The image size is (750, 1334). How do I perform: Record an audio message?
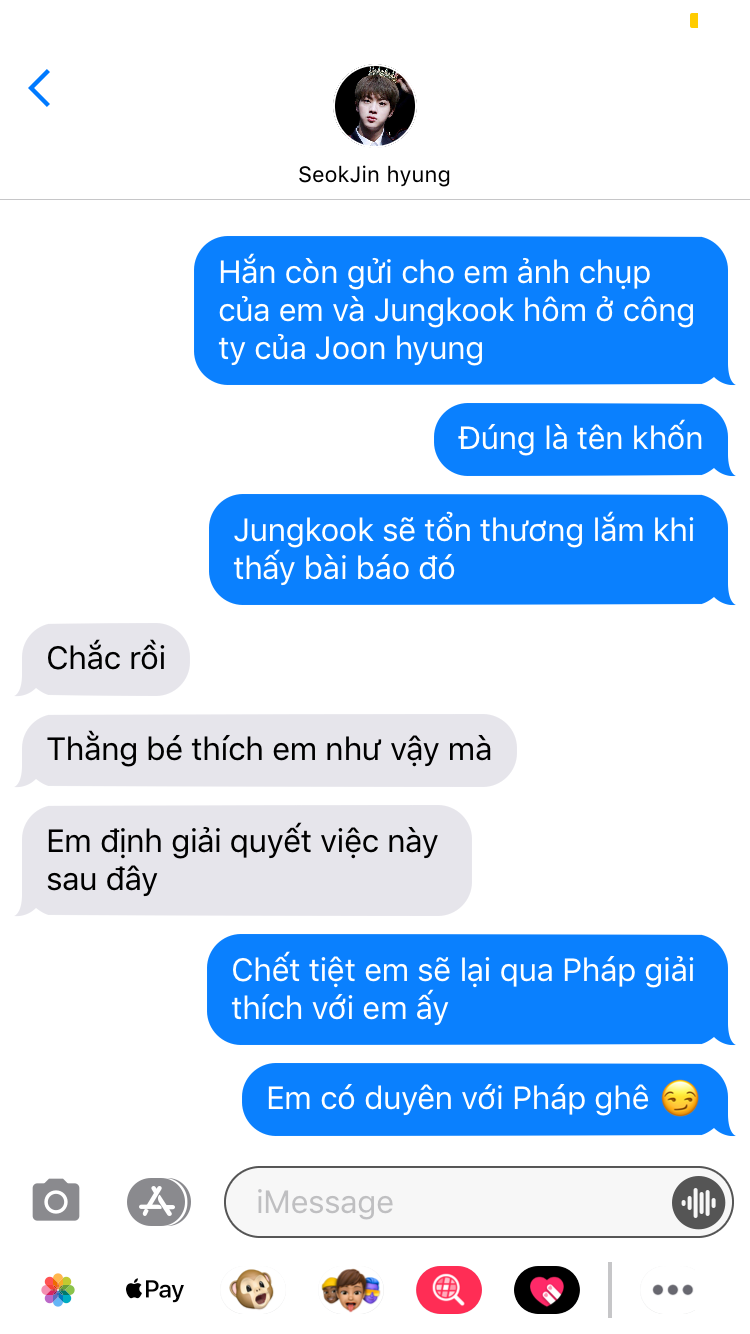click(x=698, y=1202)
